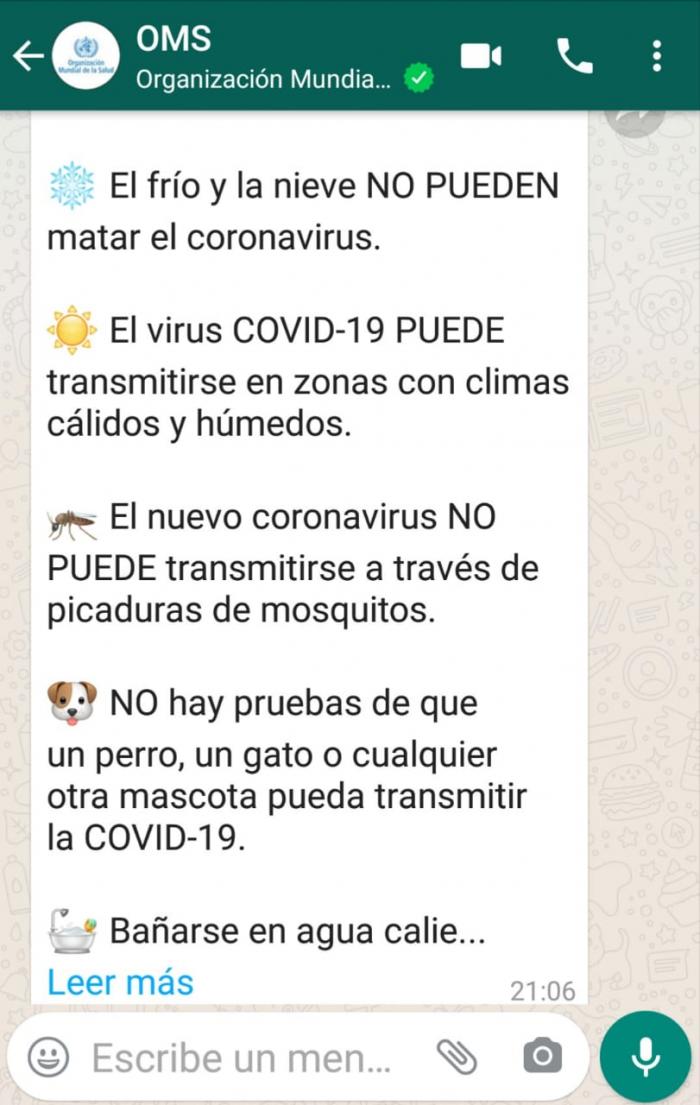Tap the microphone voice message button
This screenshot has height=1105, width=700.
point(645,1057)
